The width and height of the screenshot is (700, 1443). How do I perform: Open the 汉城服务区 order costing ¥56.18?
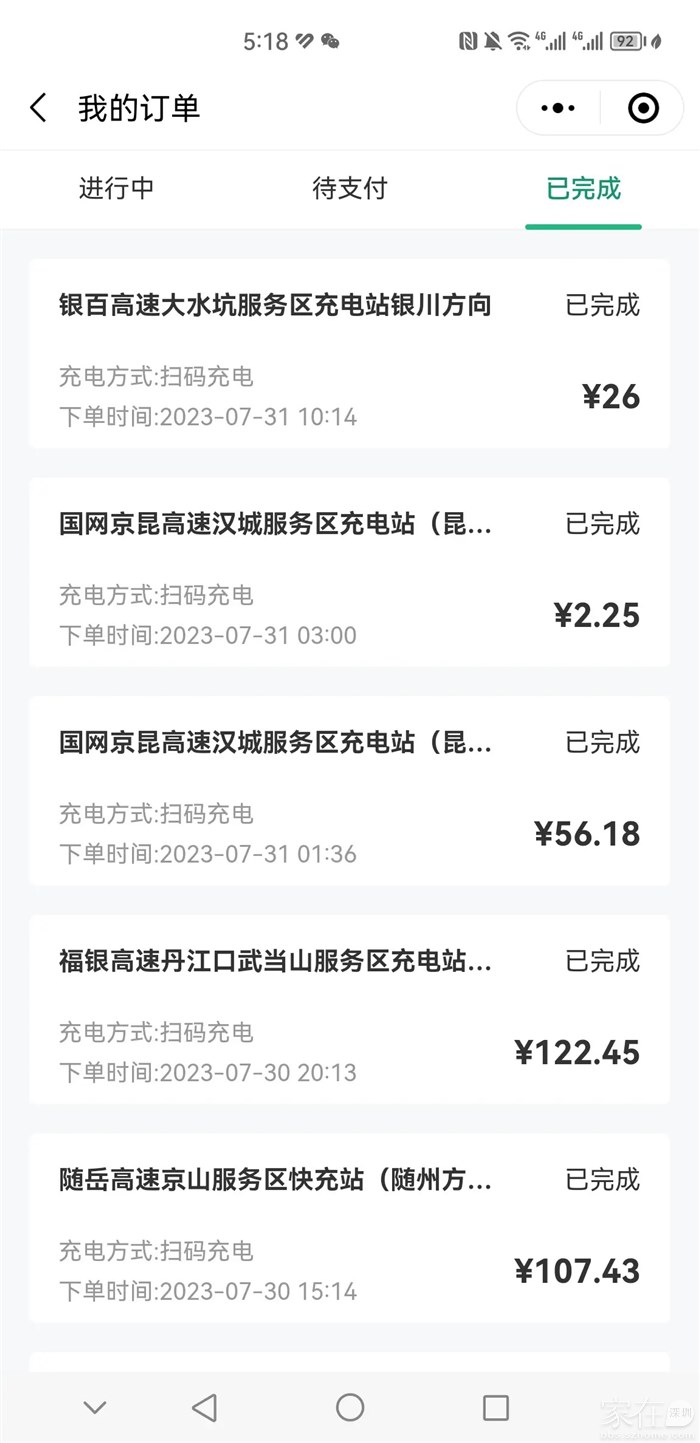click(x=349, y=791)
